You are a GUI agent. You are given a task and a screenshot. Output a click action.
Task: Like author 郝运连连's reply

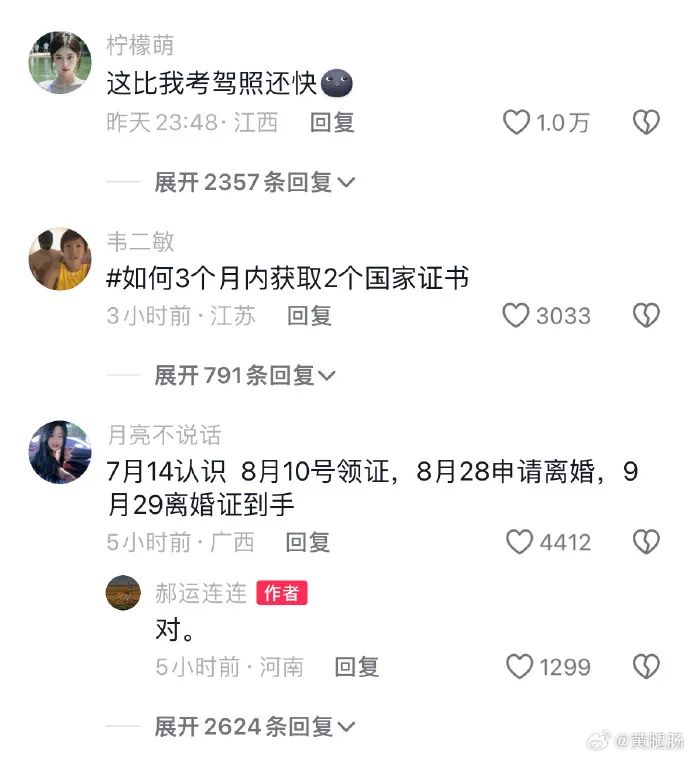[519, 666]
